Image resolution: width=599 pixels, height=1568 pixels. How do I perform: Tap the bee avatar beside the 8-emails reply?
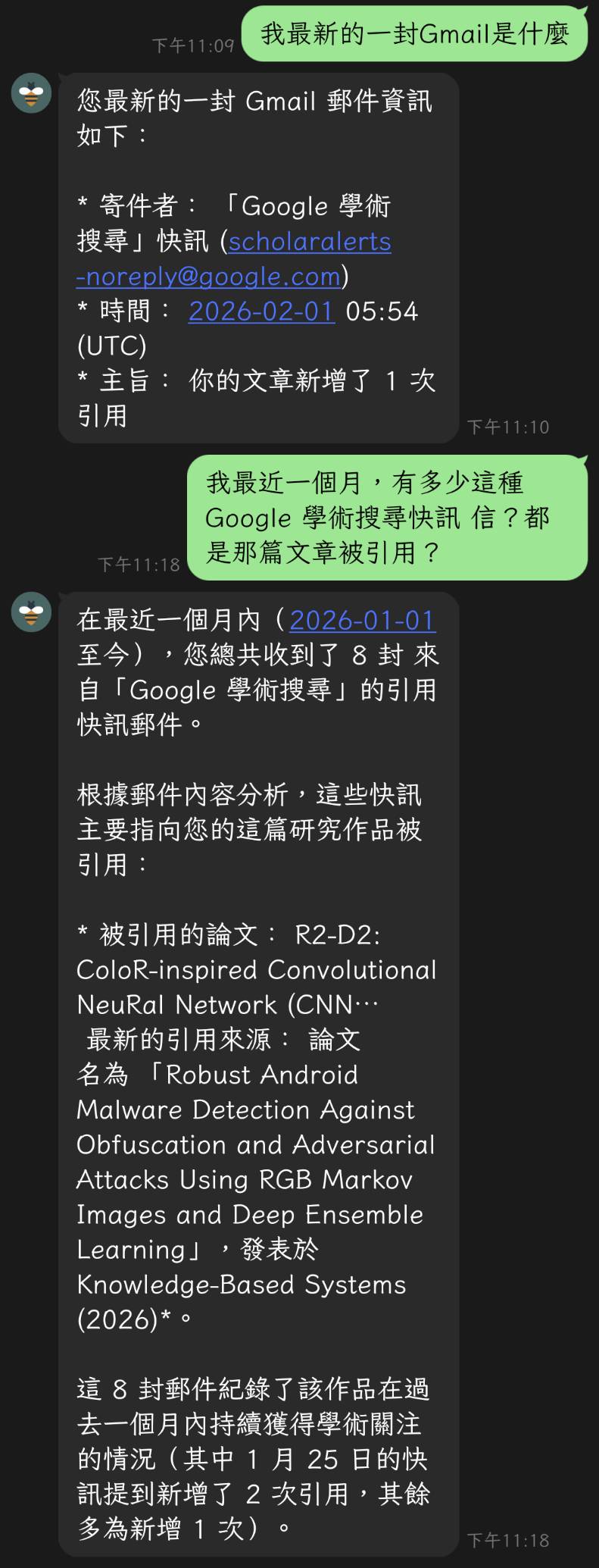coord(32,612)
